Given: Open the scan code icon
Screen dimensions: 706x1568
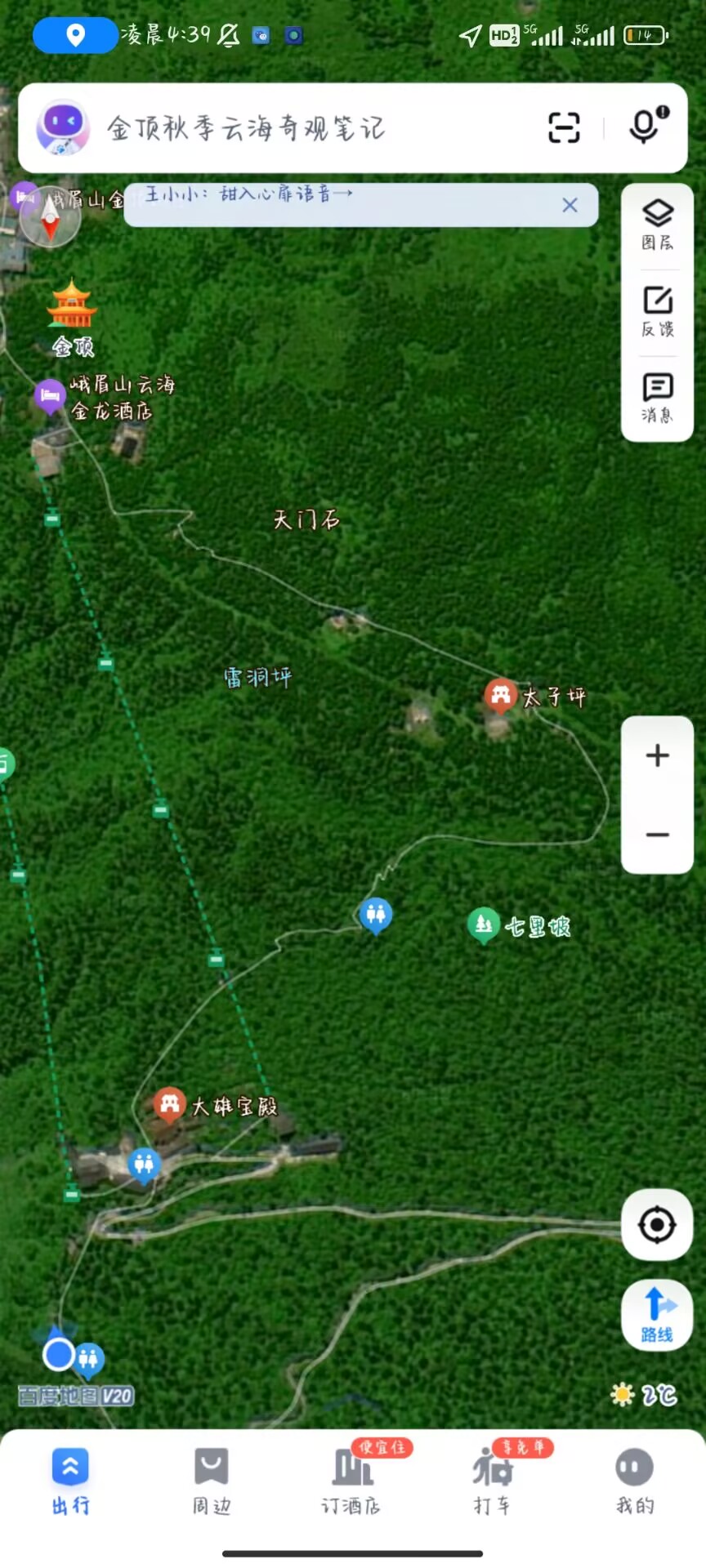Looking at the screenshot, I should [x=564, y=128].
